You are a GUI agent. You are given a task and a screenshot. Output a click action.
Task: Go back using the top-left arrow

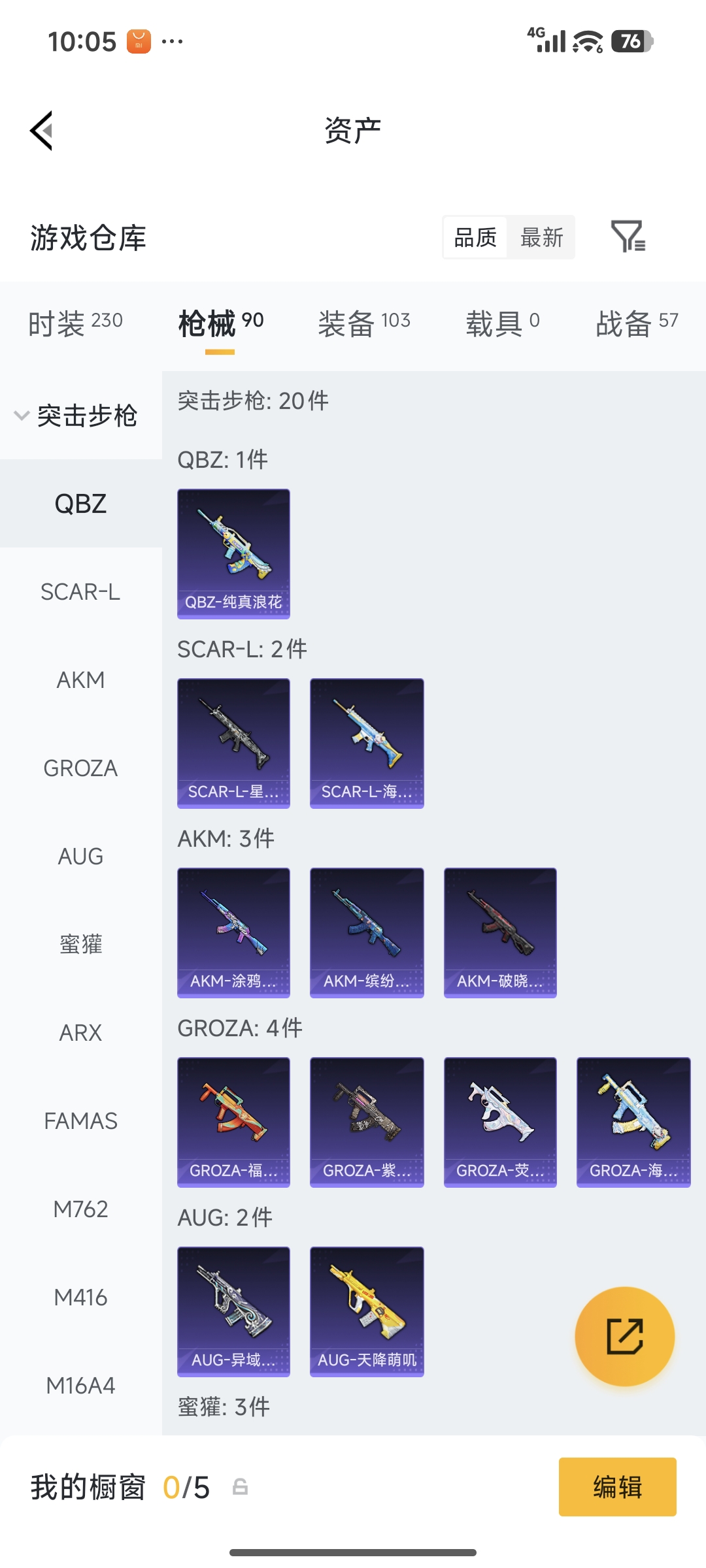42,131
